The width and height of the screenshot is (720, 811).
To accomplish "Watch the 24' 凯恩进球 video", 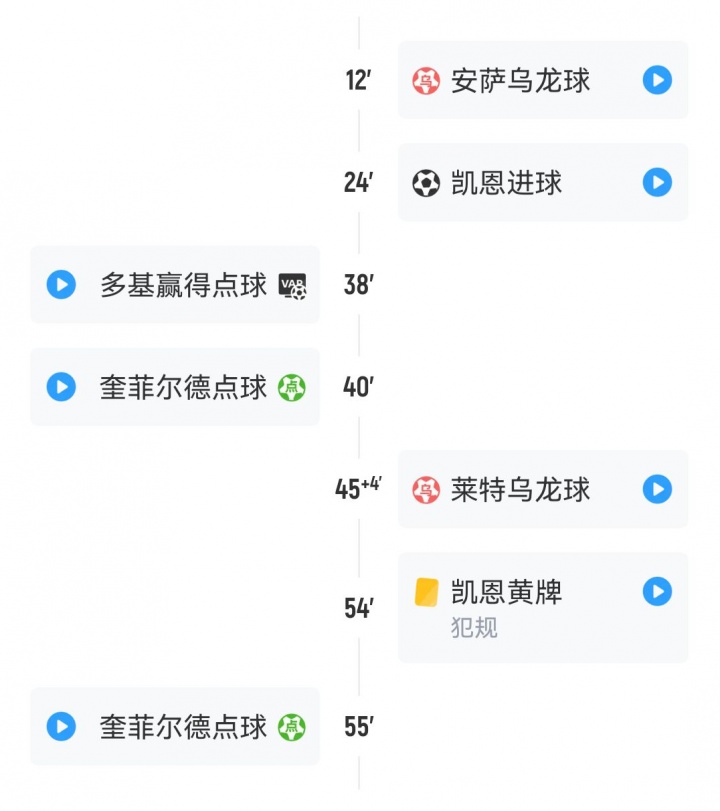I will click(x=657, y=182).
